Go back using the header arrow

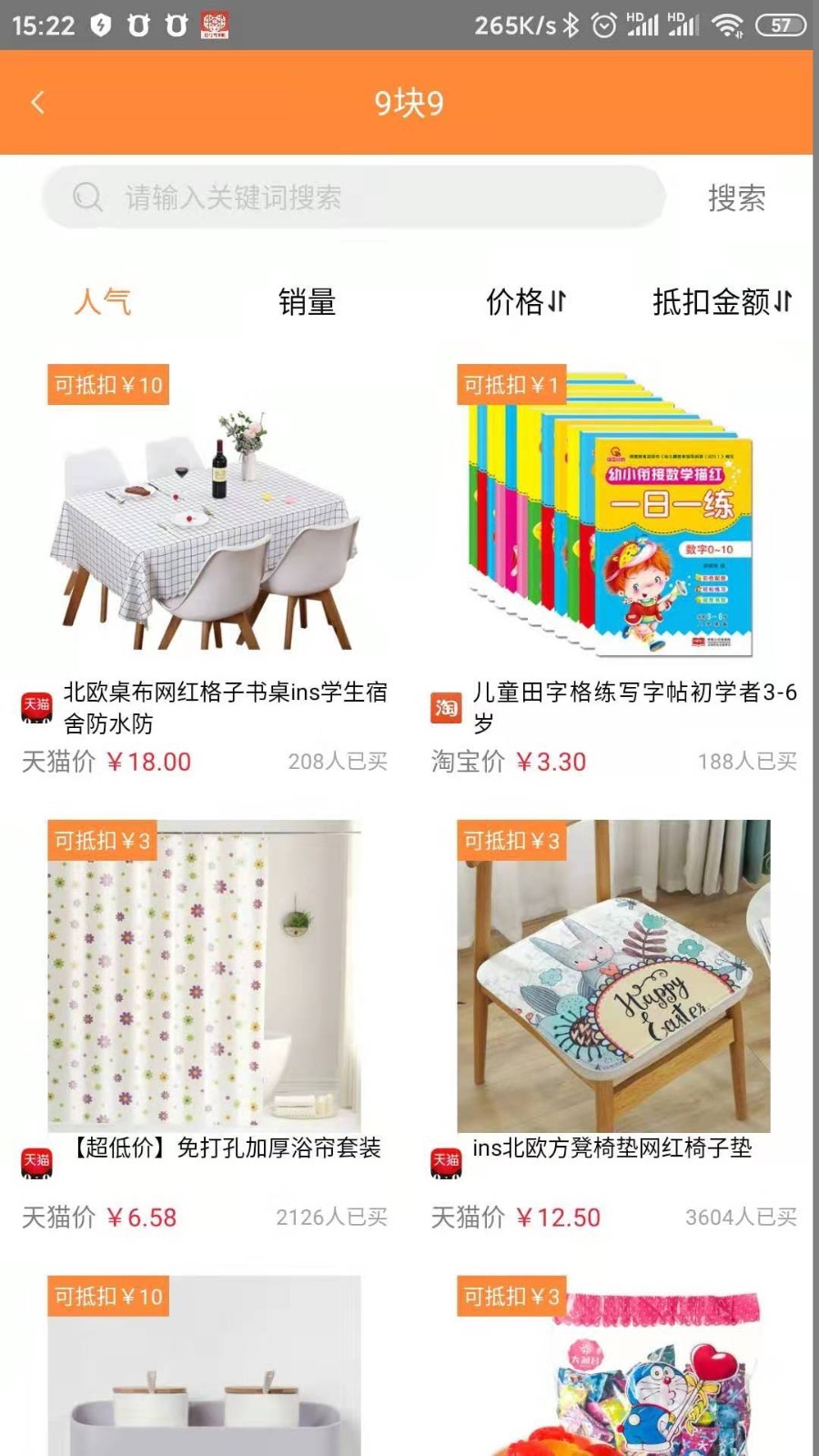(38, 103)
